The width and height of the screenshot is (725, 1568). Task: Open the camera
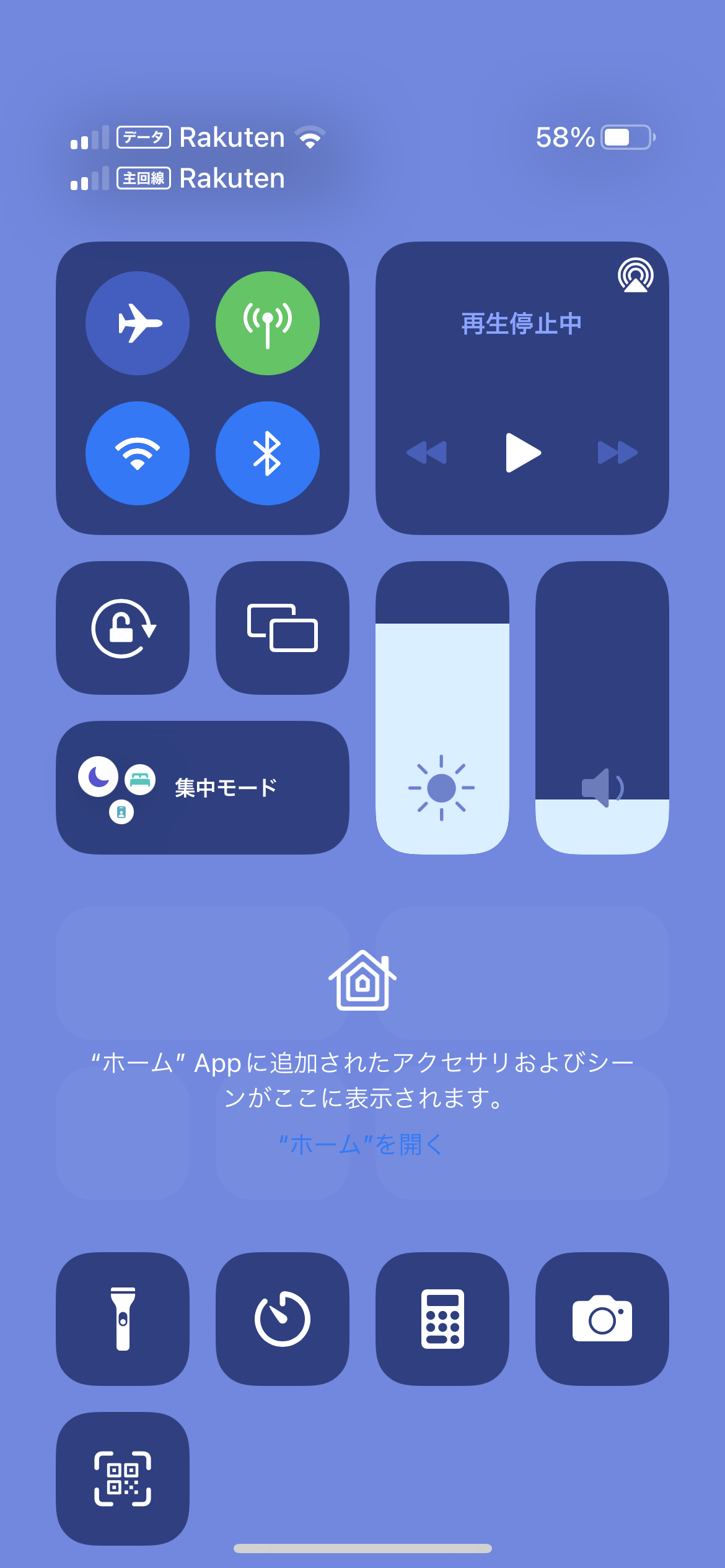602,1319
